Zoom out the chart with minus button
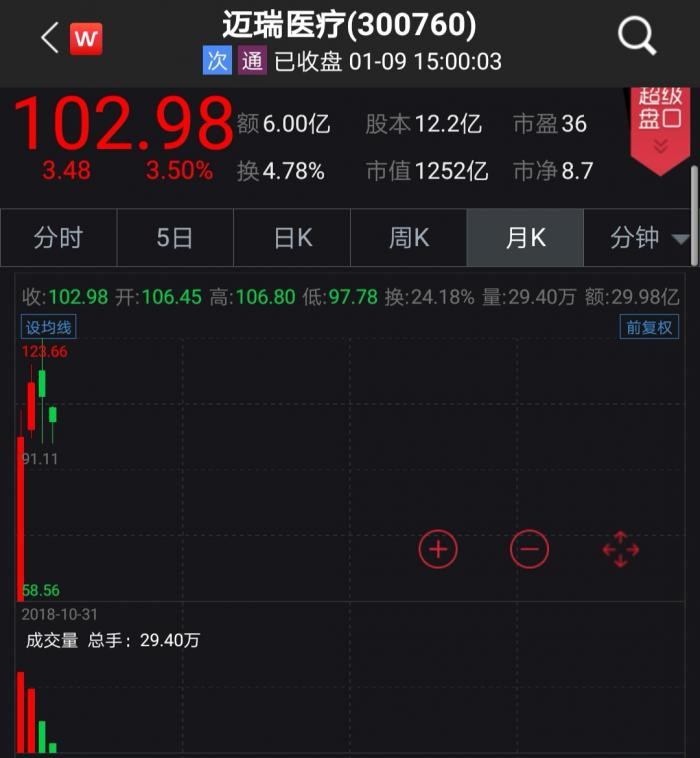Screen dimensions: 700x758 [x=529, y=549]
